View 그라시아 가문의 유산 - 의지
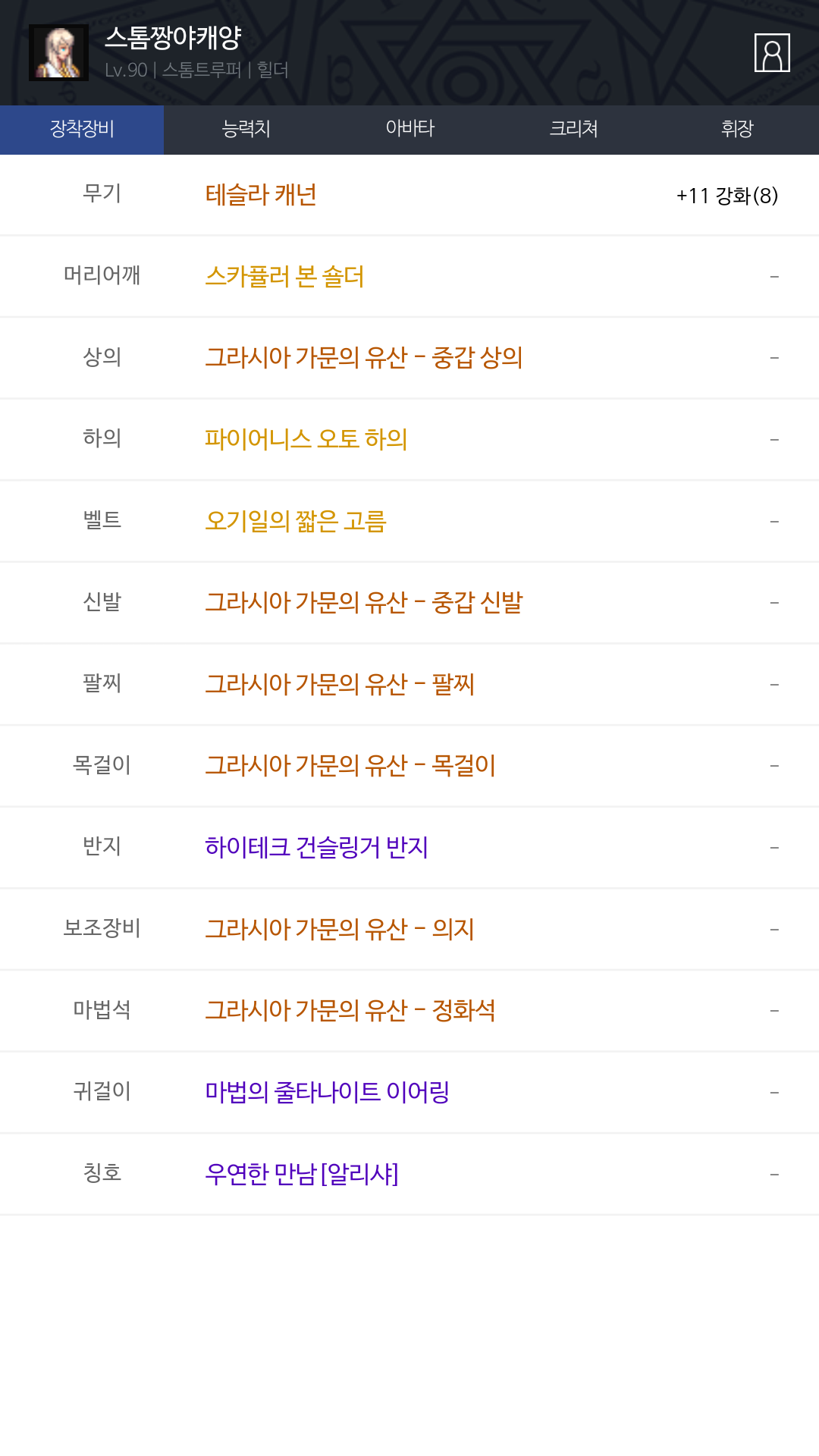 point(340,929)
